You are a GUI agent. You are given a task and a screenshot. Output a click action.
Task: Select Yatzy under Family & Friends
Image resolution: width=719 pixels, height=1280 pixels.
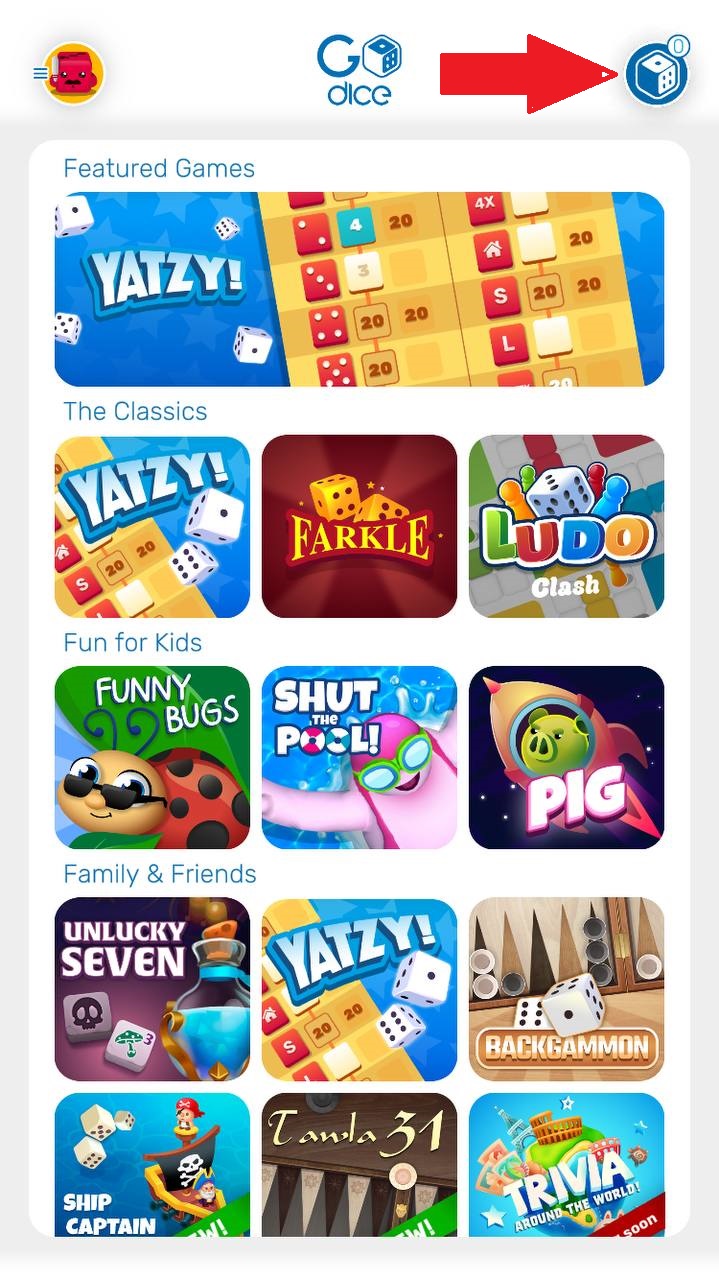pyautogui.click(x=359, y=989)
